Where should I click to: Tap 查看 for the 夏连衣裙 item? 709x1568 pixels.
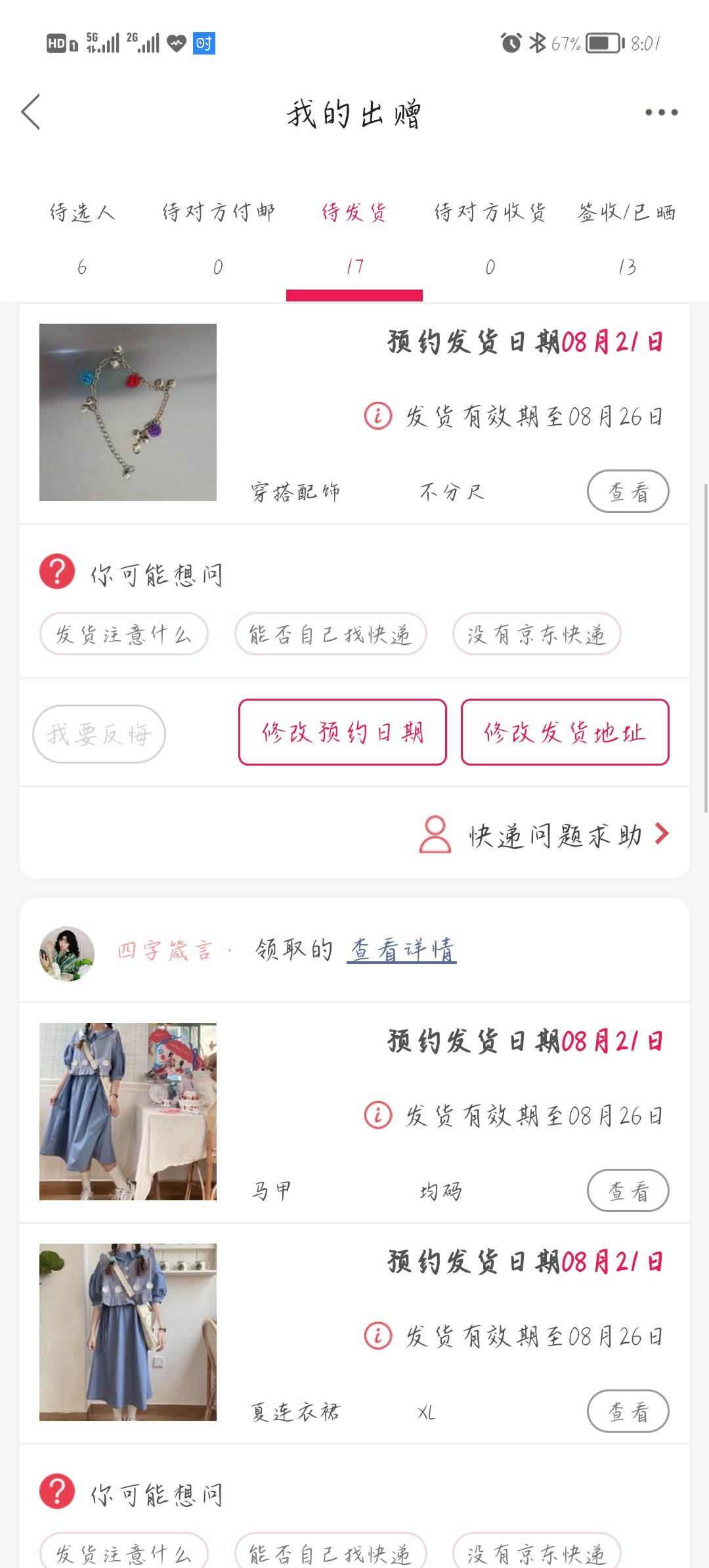pos(628,1411)
